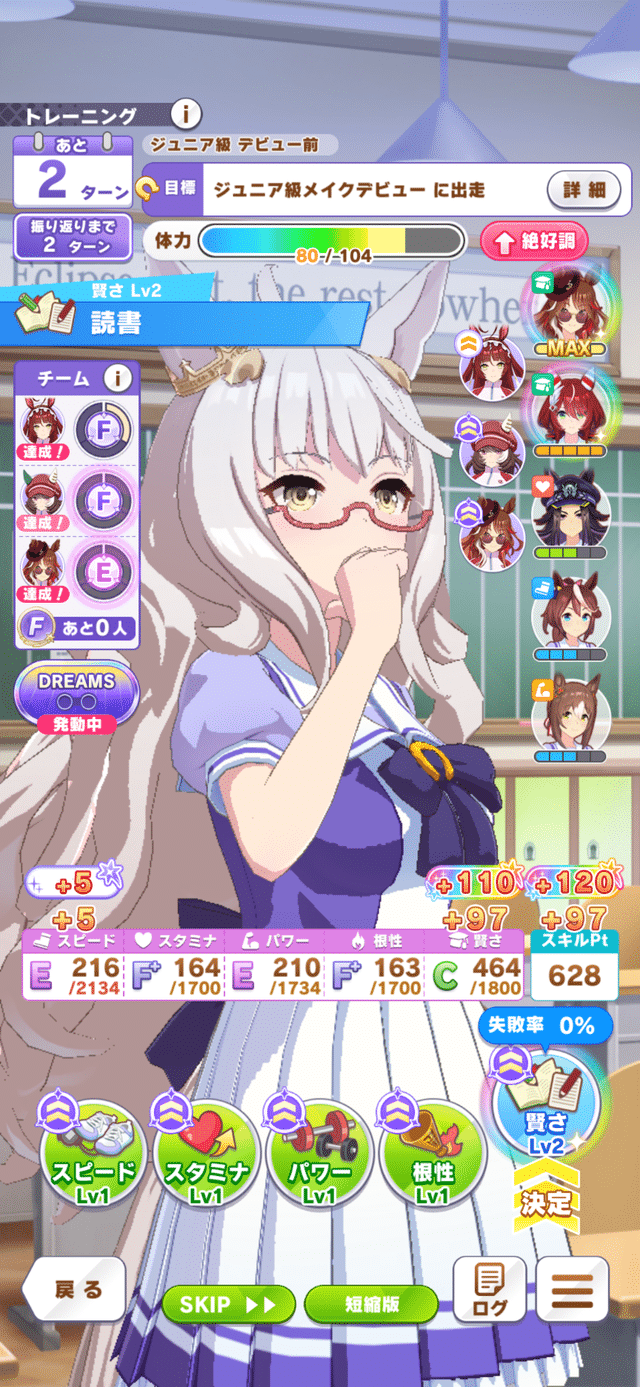Open the ログ log button
The image size is (640, 1387).
[490, 1289]
